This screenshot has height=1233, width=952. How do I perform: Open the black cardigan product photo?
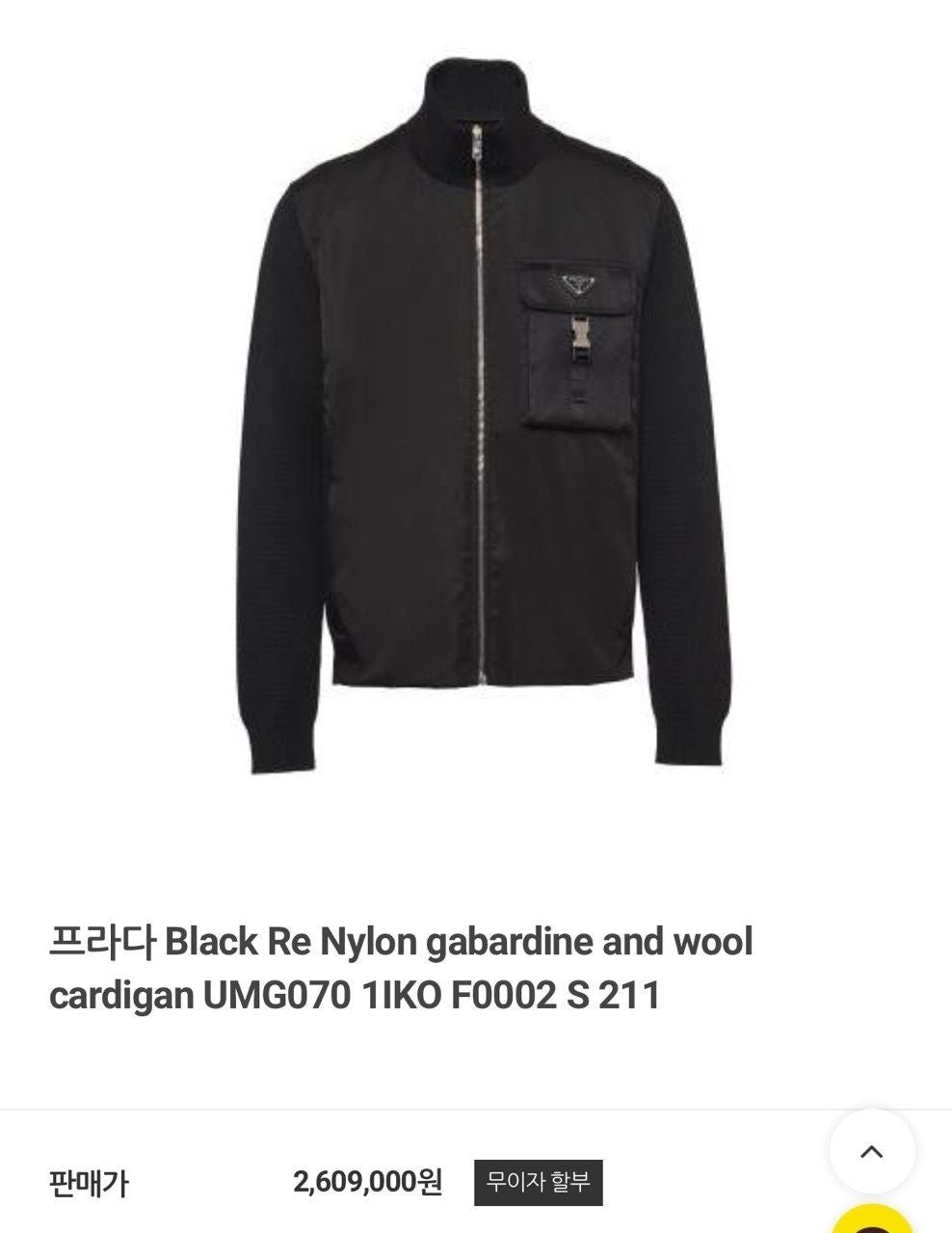(476, 424)
